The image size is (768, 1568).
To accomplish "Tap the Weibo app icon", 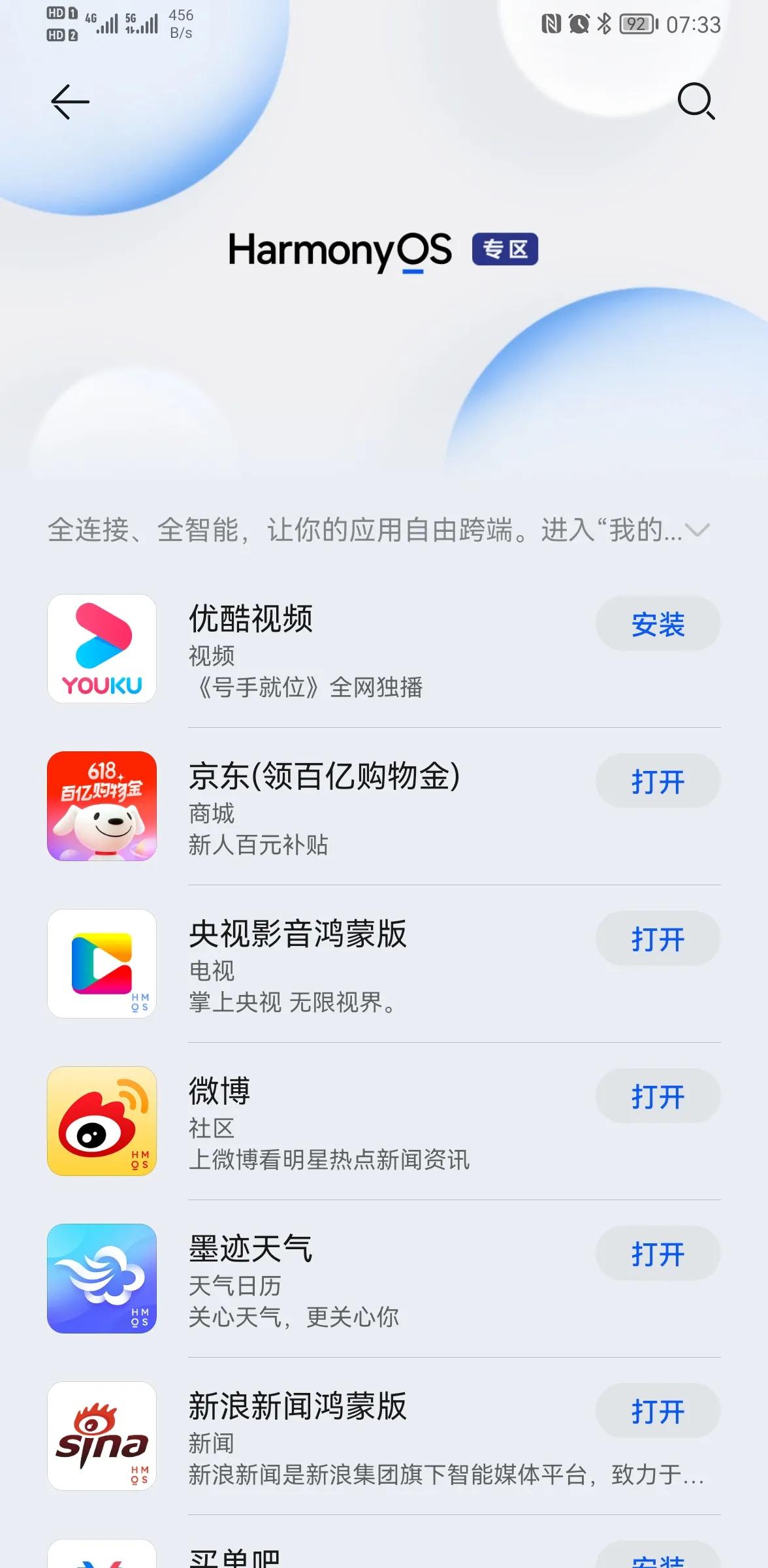I will pos(102,1123).
